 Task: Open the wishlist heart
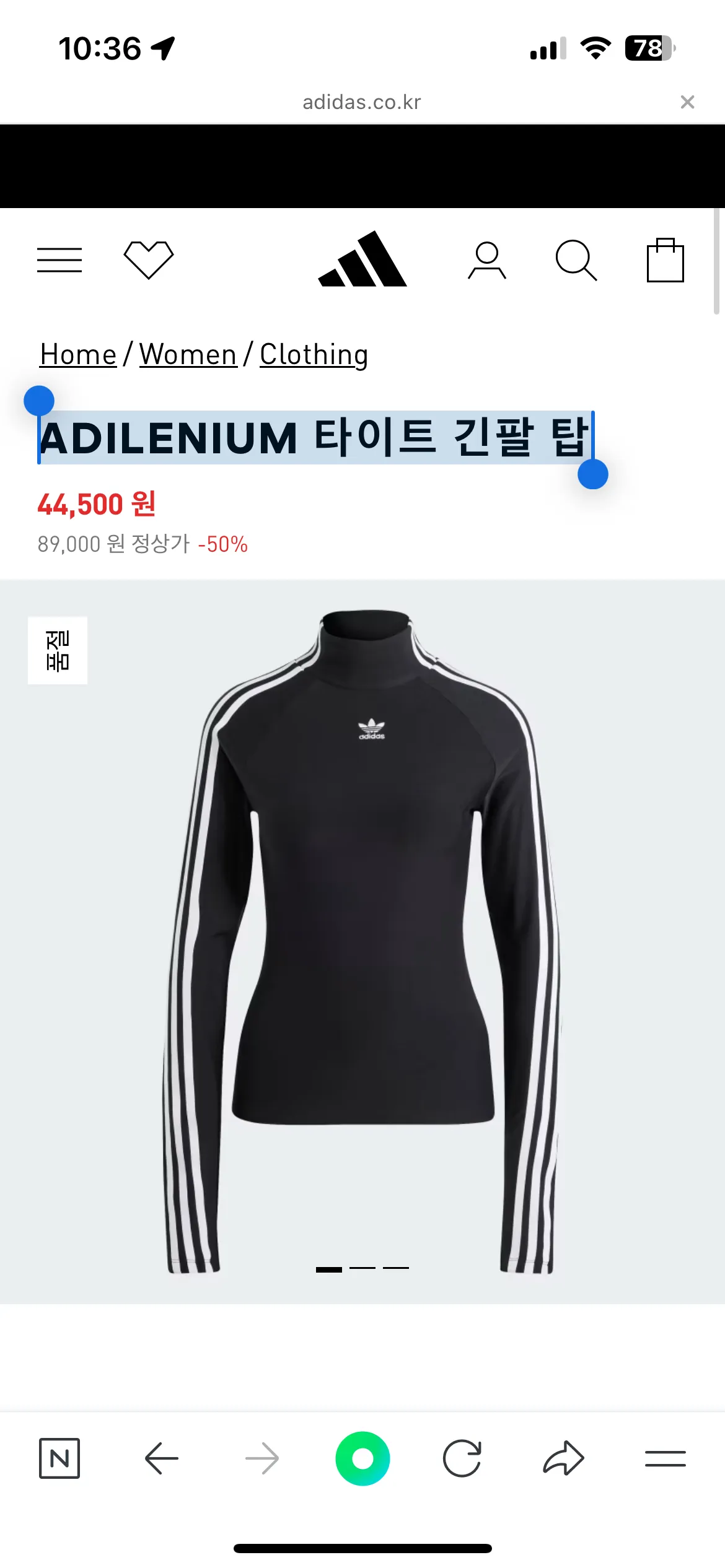click(x=149, y=259)
